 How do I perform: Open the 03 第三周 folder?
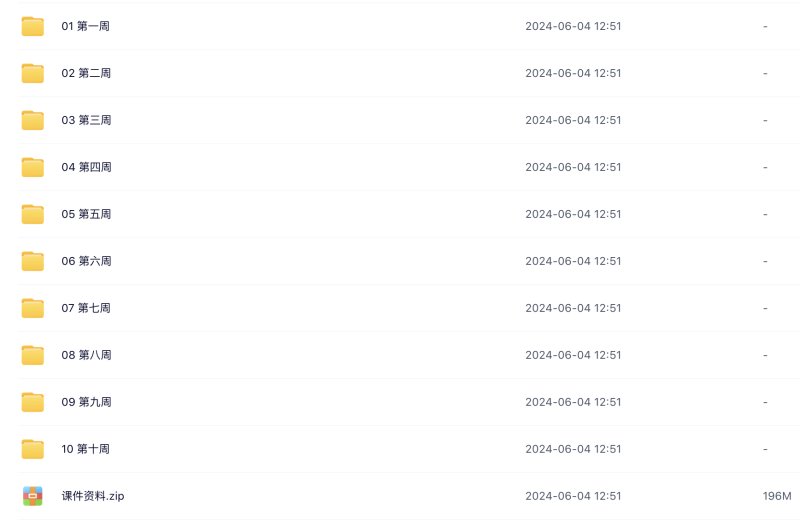(86, 120)
